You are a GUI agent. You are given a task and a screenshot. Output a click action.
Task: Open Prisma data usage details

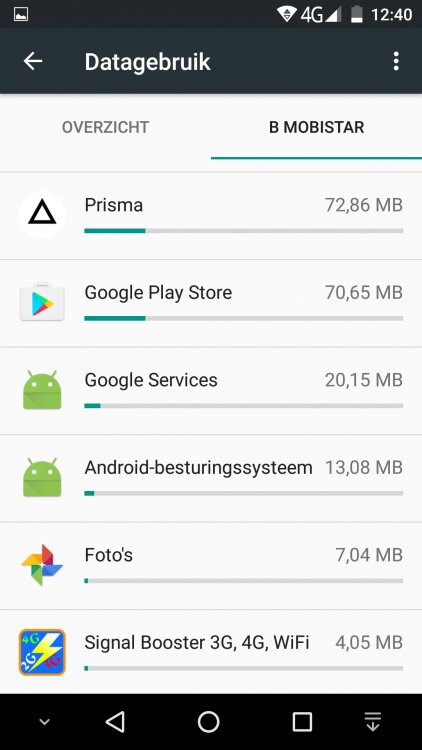(x=211, y=216)
